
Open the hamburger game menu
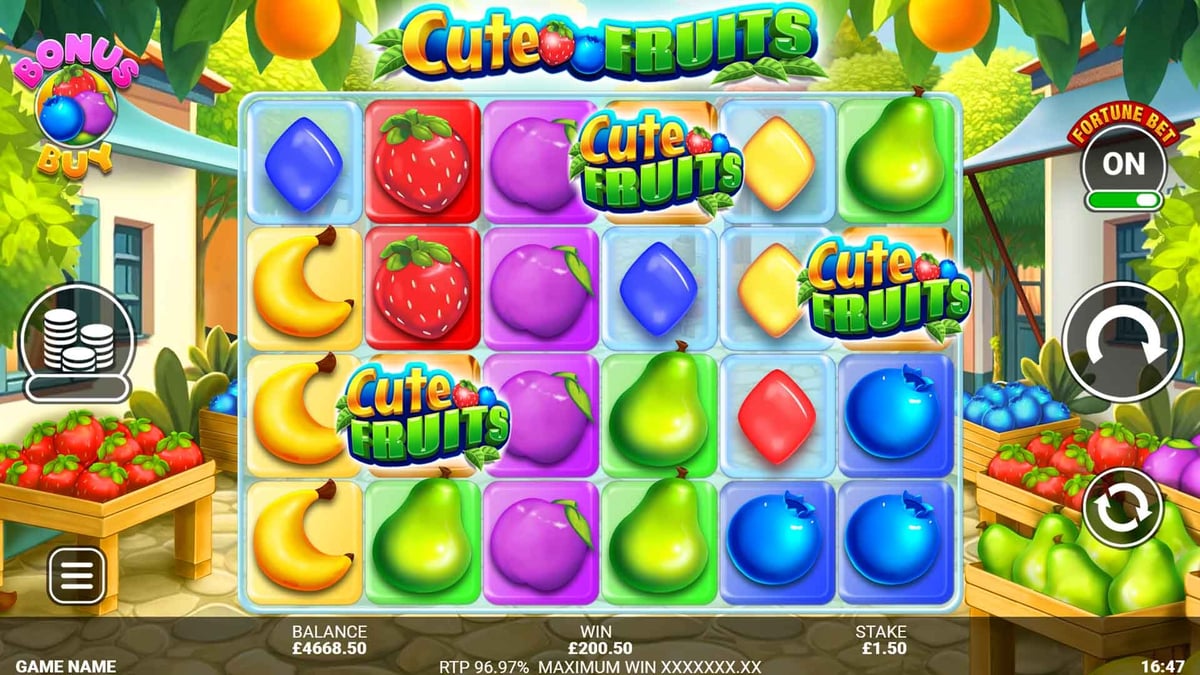tap(77, 575)
